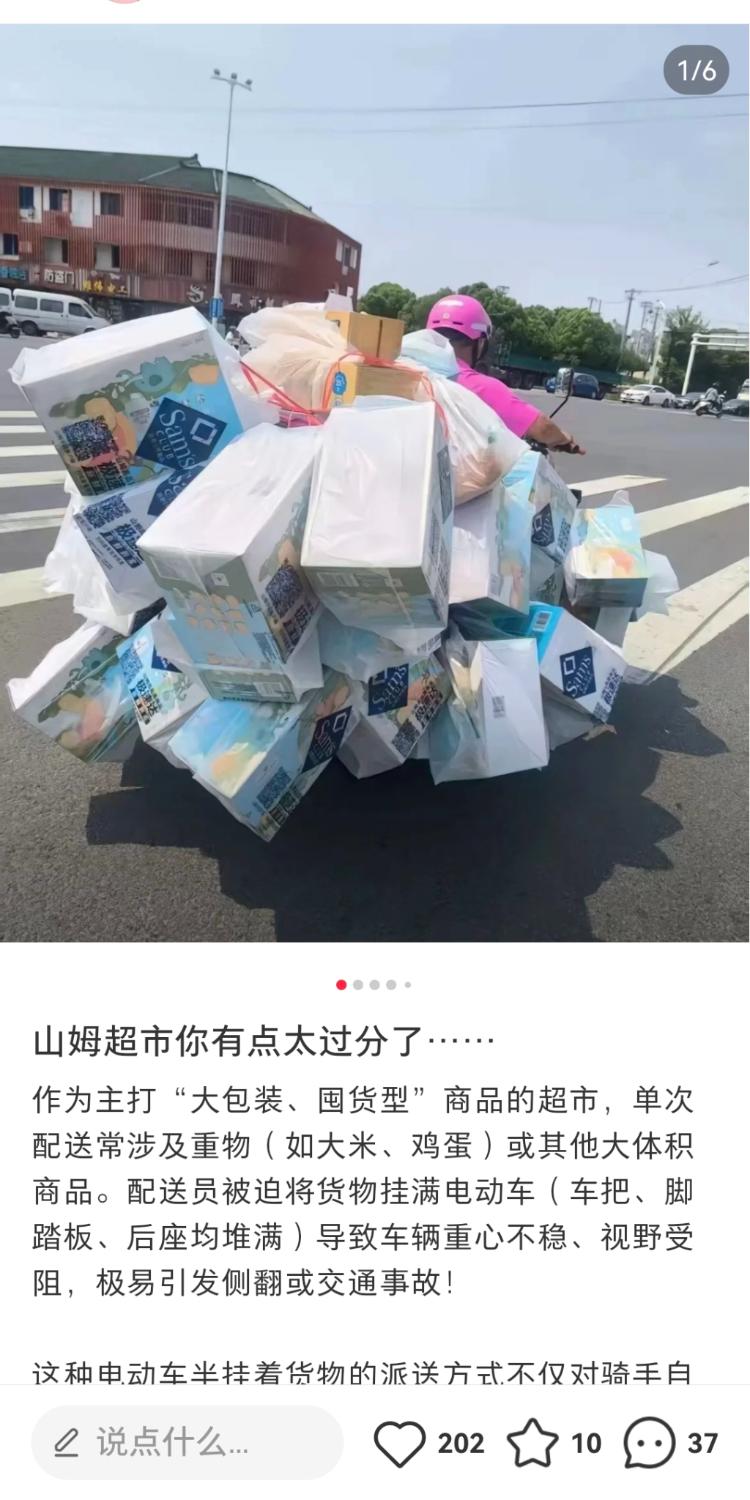The image size is (750, 1500).
Task: Open the comments bubble with 37 replies
Action: (x=649, y=1443)
